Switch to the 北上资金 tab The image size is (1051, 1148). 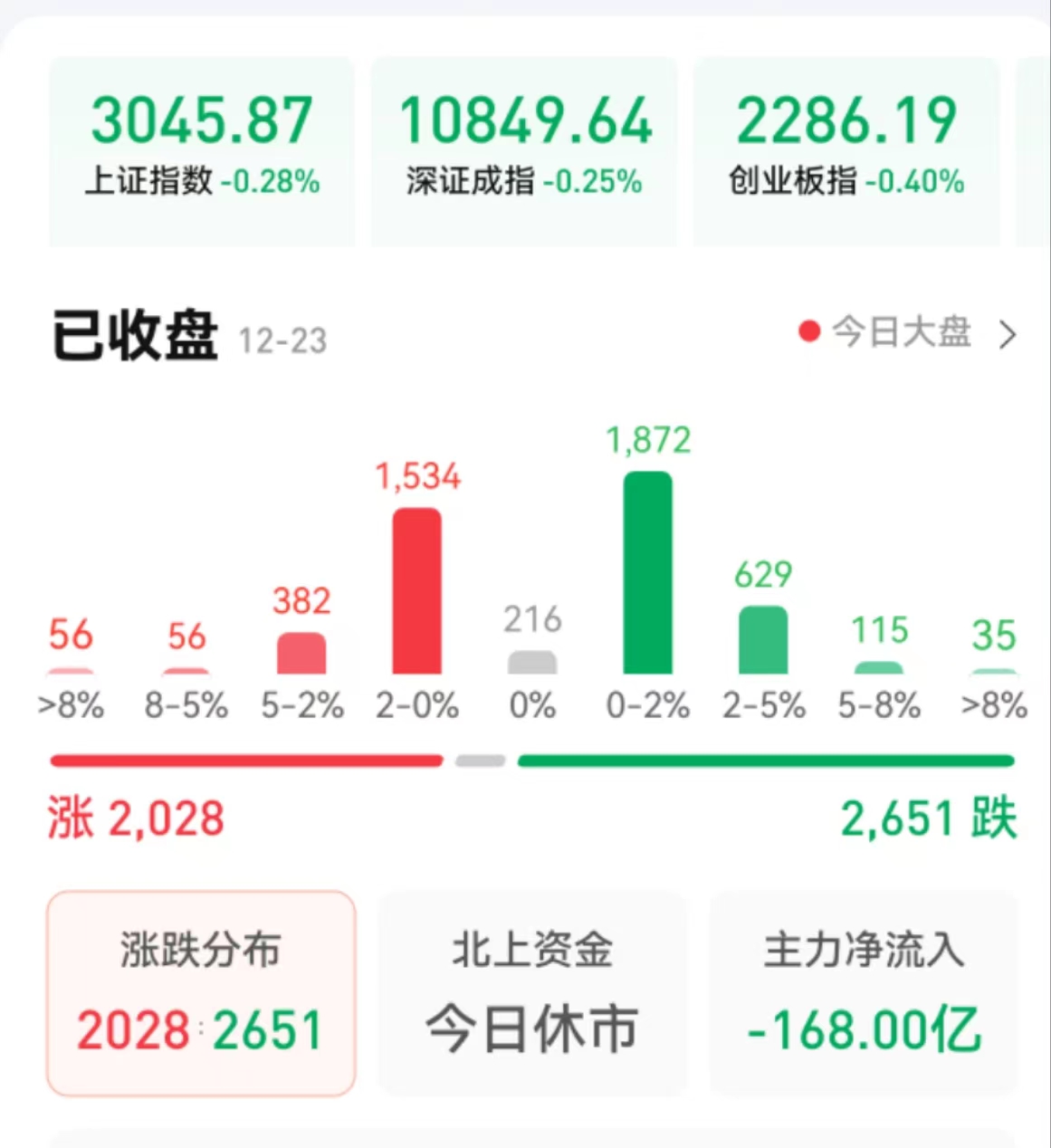(532, 993)
